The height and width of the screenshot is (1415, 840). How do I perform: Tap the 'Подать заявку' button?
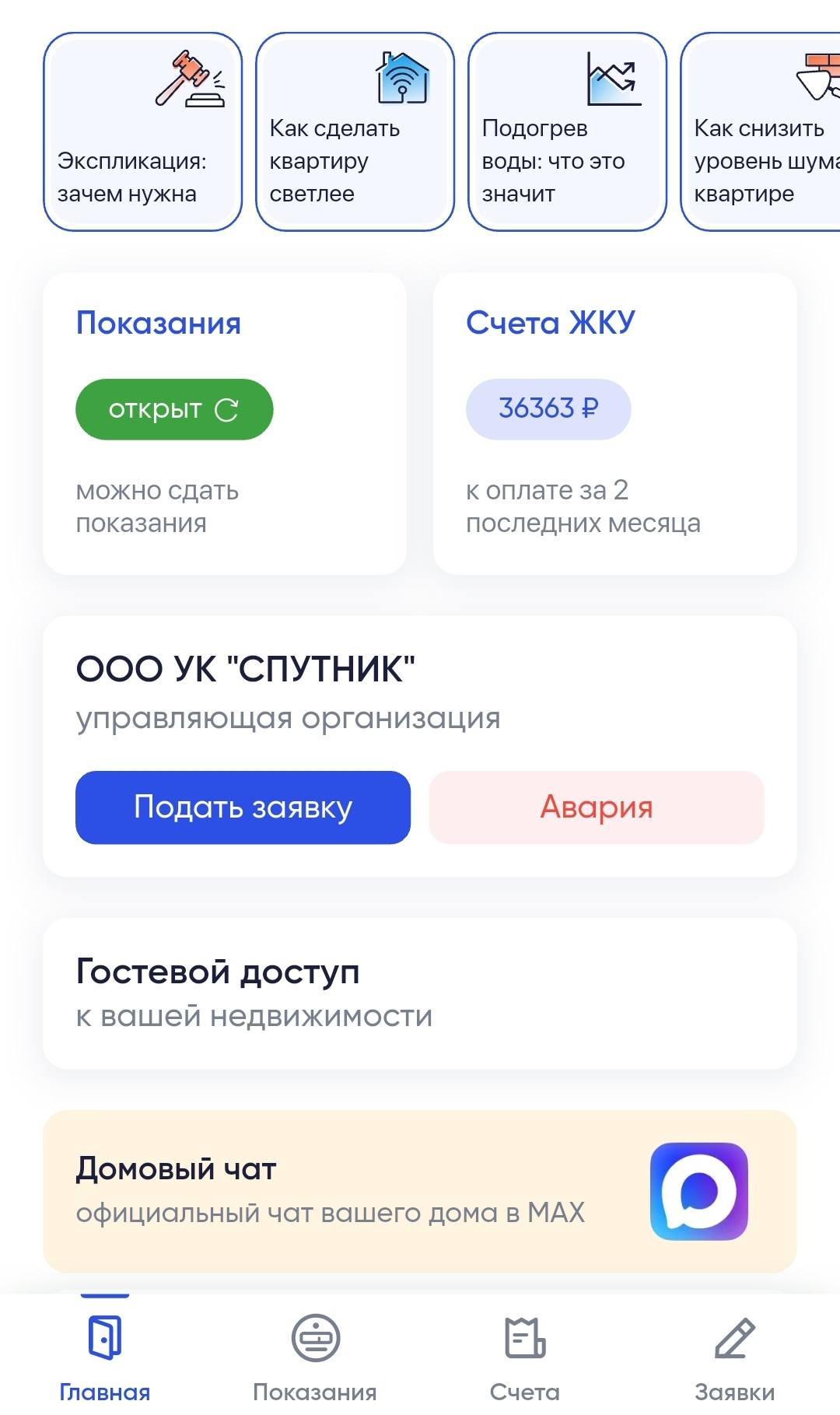coord(243,807)
